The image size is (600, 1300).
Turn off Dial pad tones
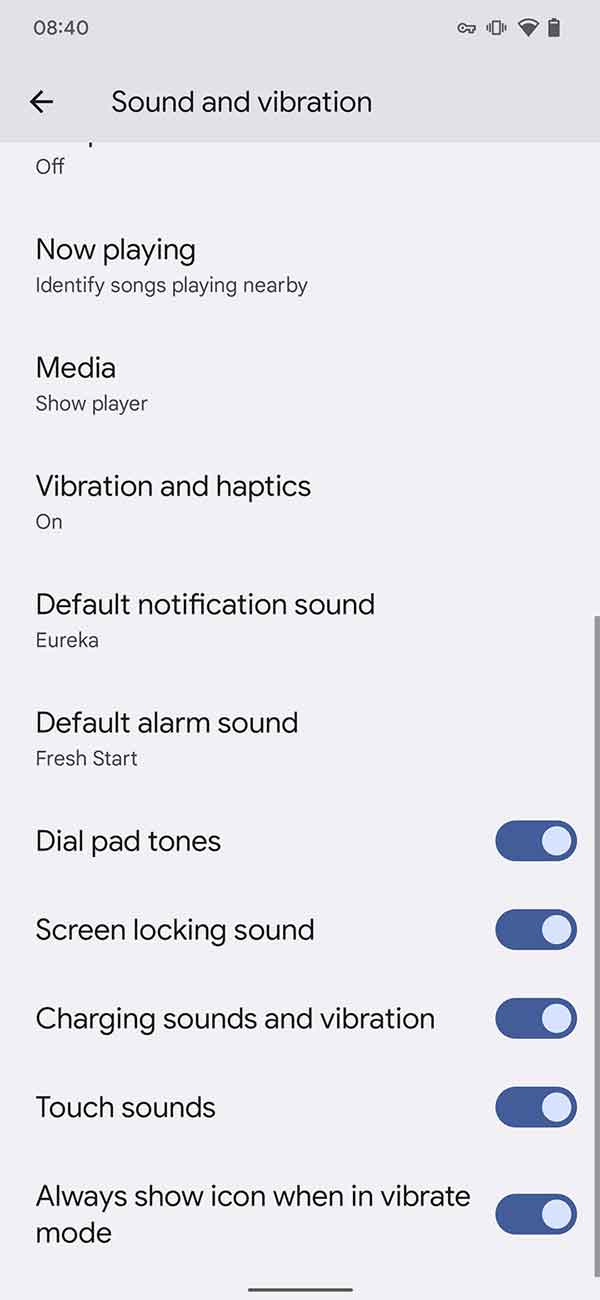point(535,841)
